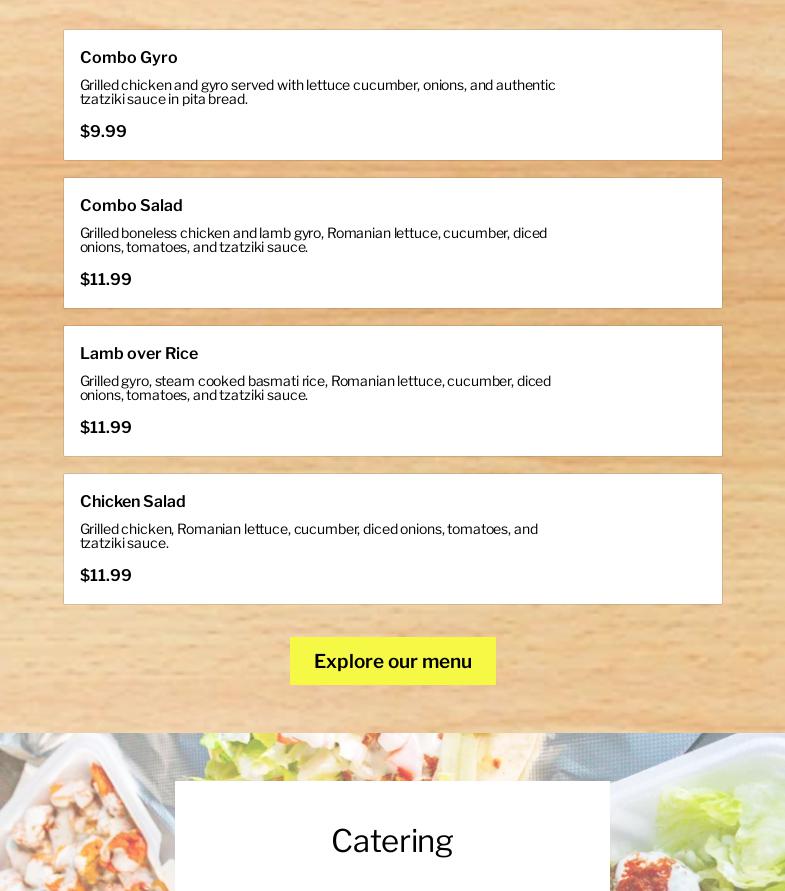785x891 pixels.
Task: Select the Chicken Salad menu card
Action: (392, 539)
